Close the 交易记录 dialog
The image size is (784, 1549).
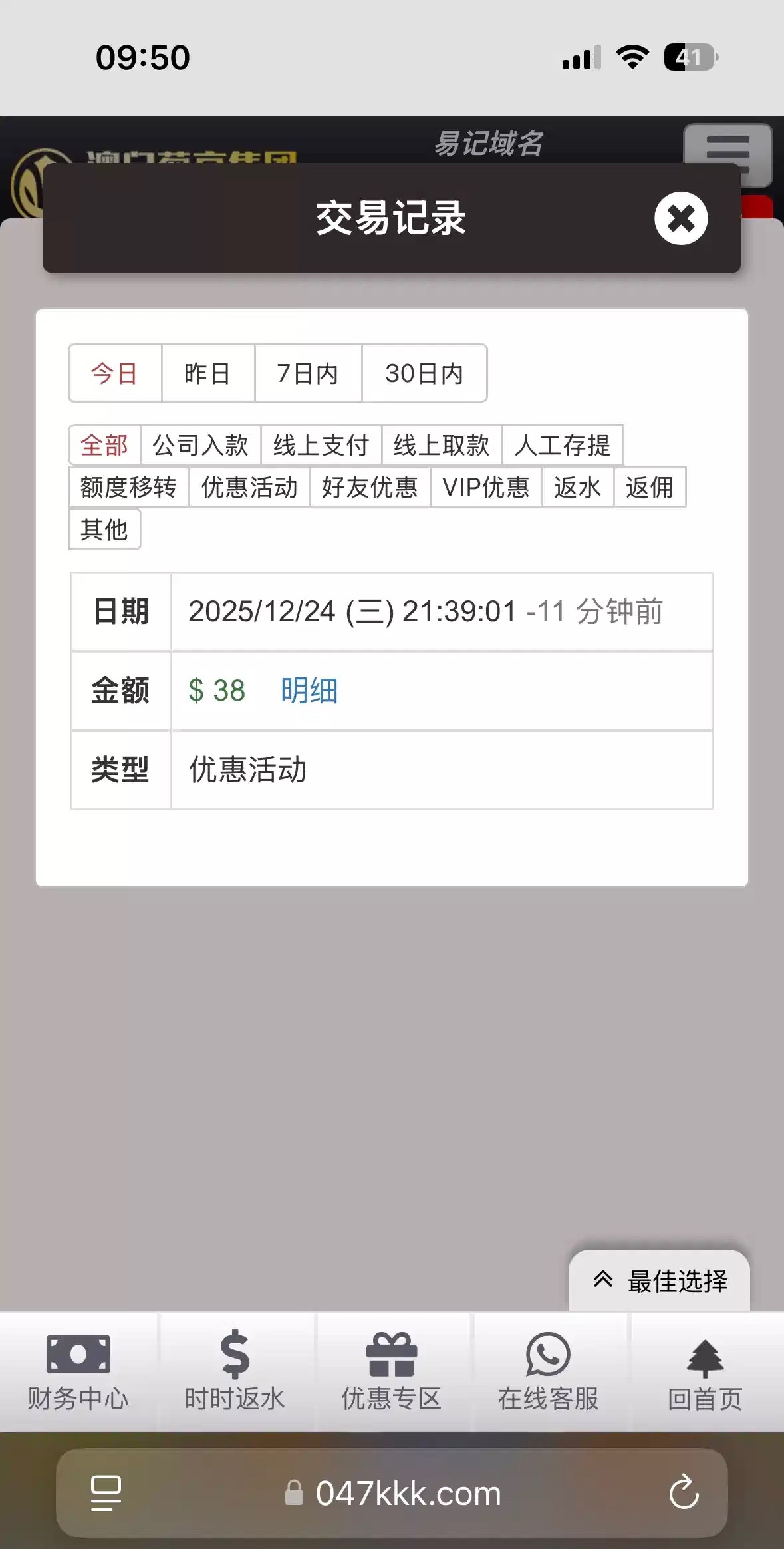680,218
